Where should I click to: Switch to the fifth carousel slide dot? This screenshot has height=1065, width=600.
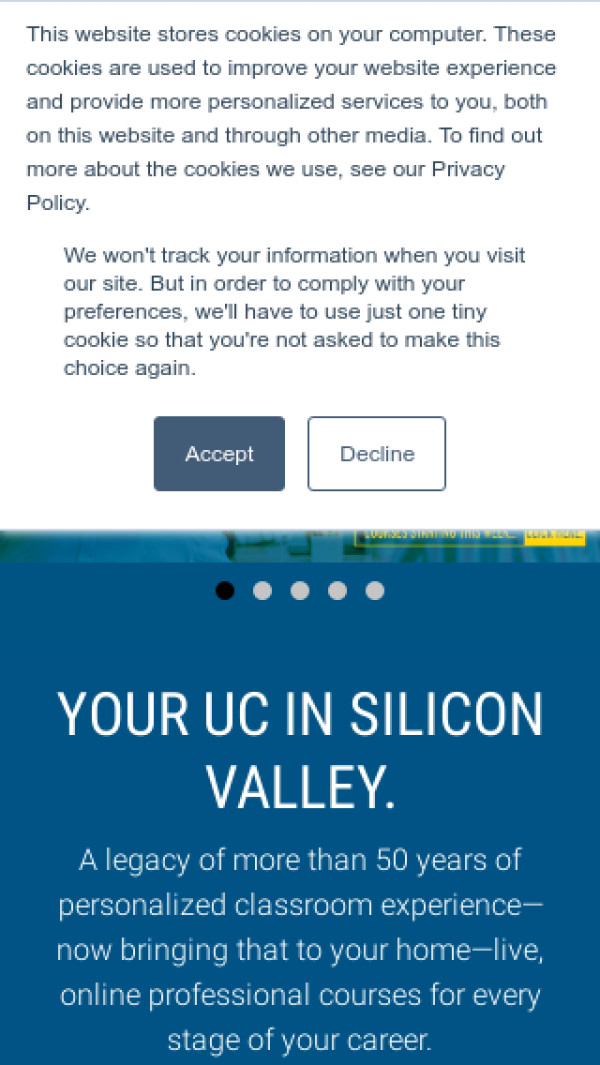click(x=374, y=591)
